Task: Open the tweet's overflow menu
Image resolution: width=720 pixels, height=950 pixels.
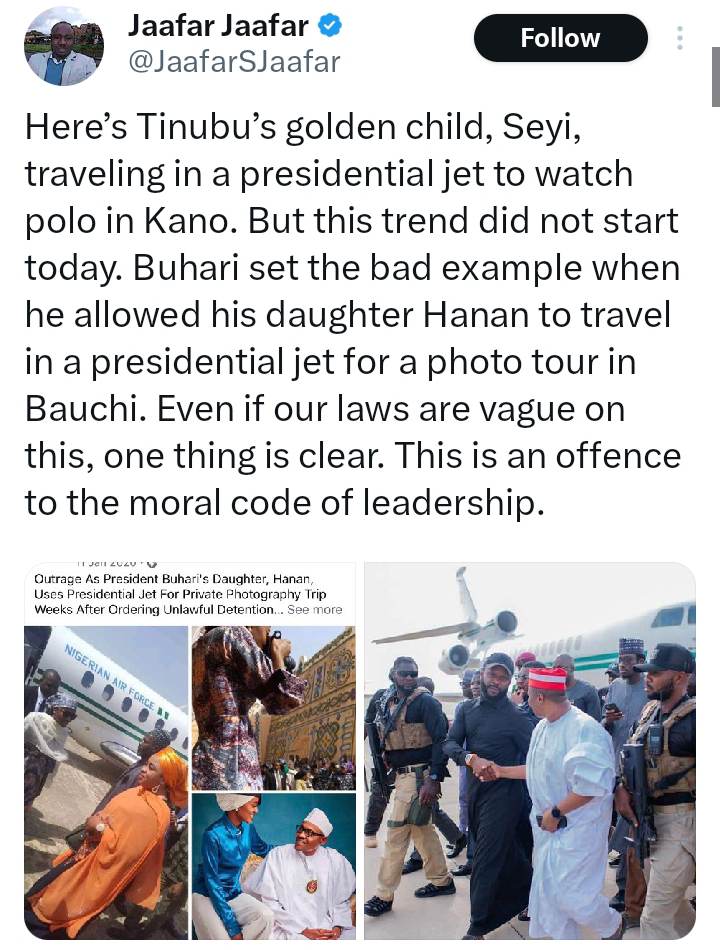Action: [681, 39]
